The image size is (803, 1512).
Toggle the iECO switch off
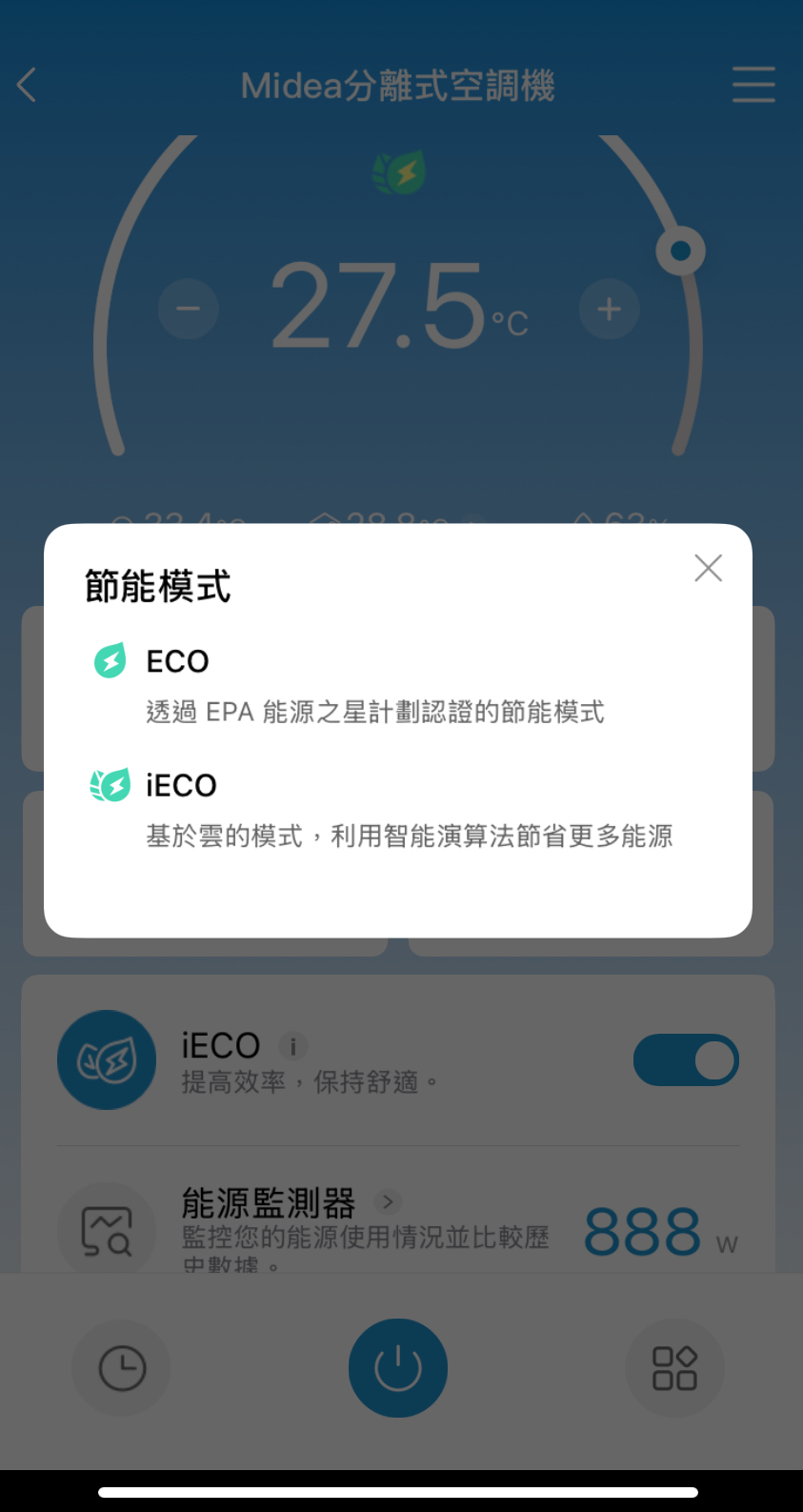pos(686,1059)
